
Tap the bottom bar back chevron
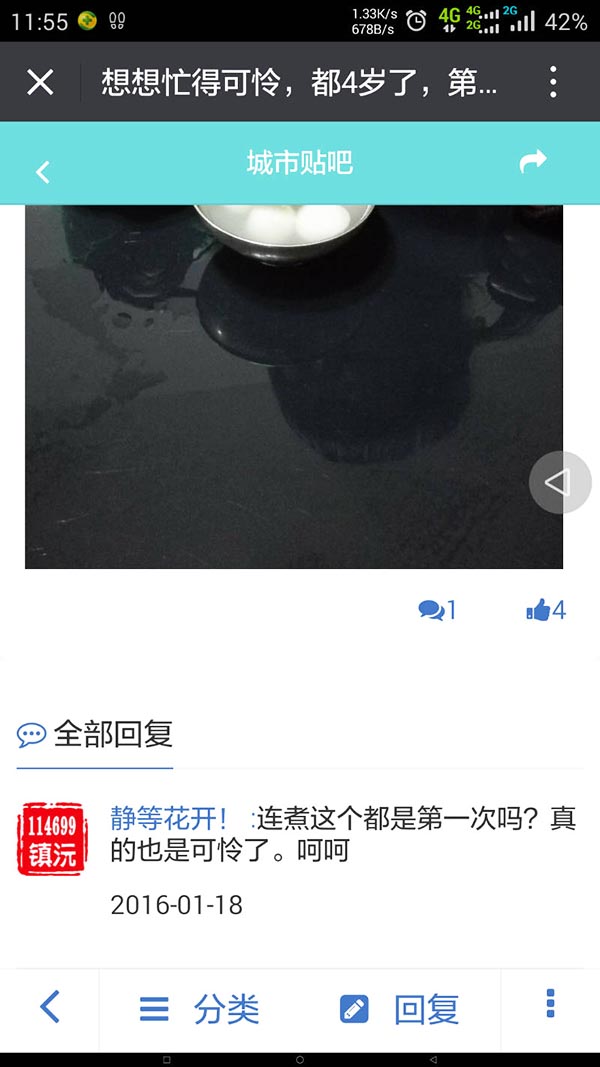coord(50,1007)
